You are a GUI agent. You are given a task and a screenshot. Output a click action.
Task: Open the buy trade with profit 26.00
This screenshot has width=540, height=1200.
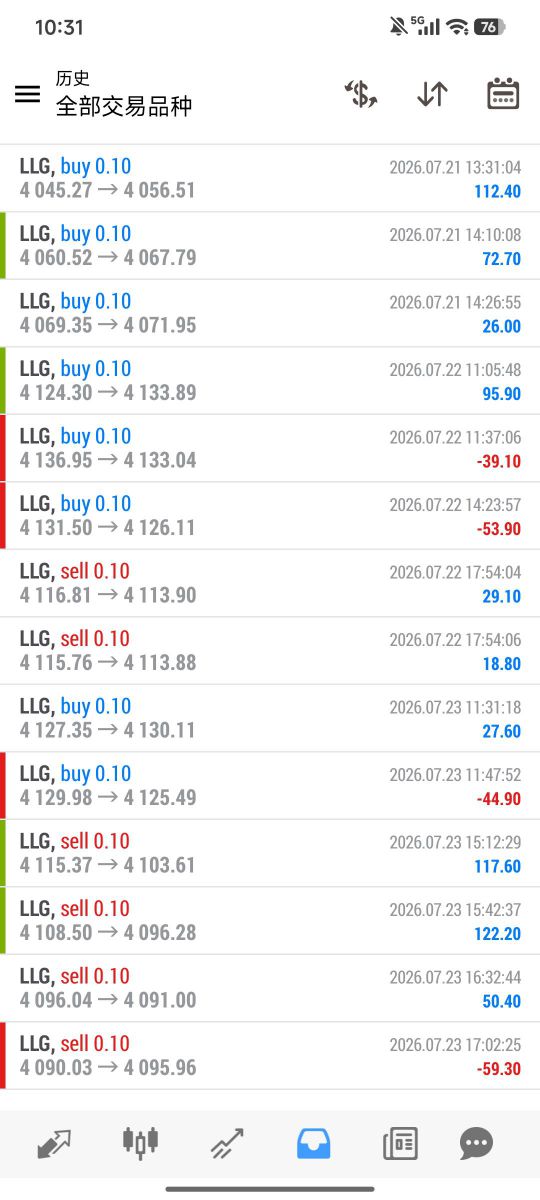pos(270,313)
